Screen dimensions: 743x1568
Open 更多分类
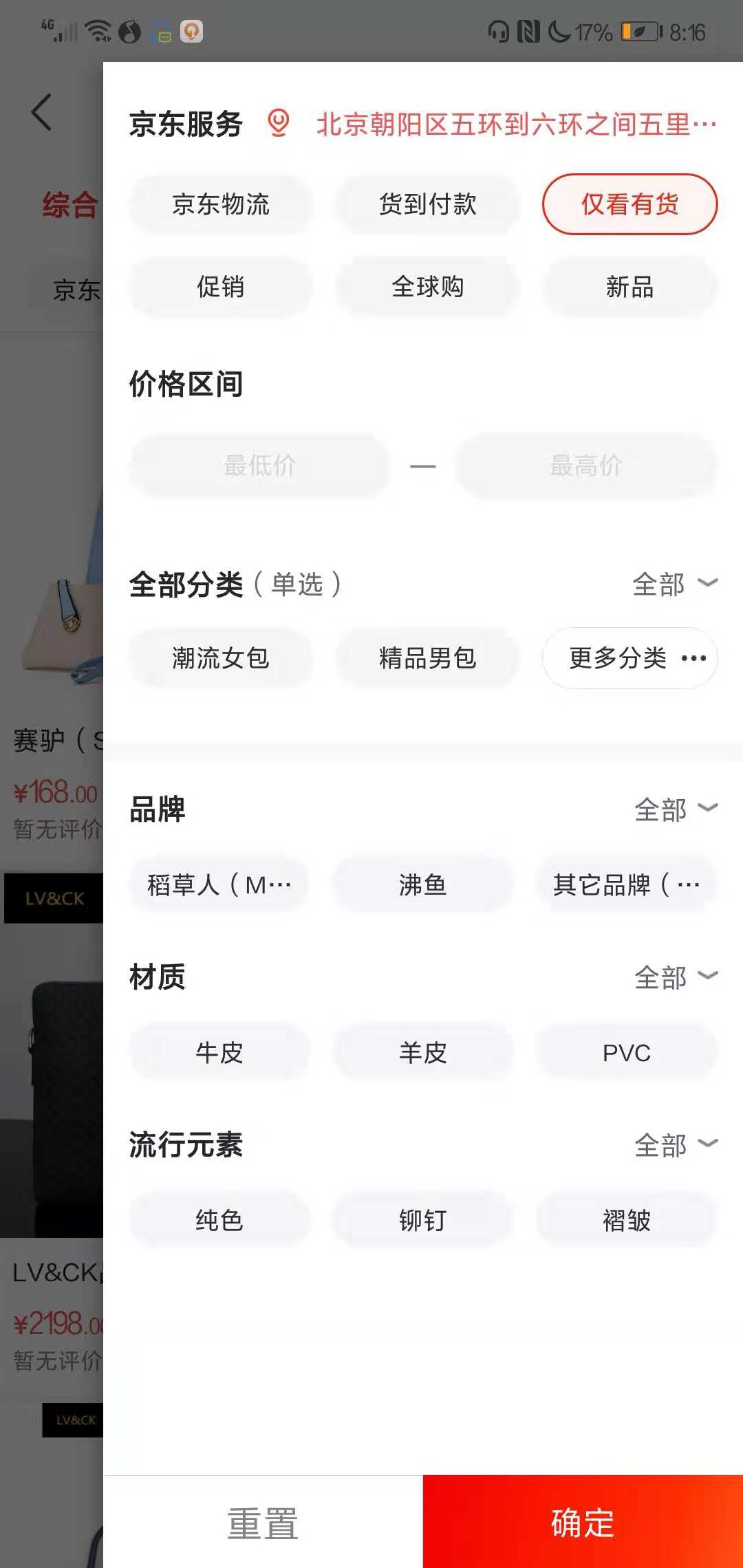(x=629, y=658)
